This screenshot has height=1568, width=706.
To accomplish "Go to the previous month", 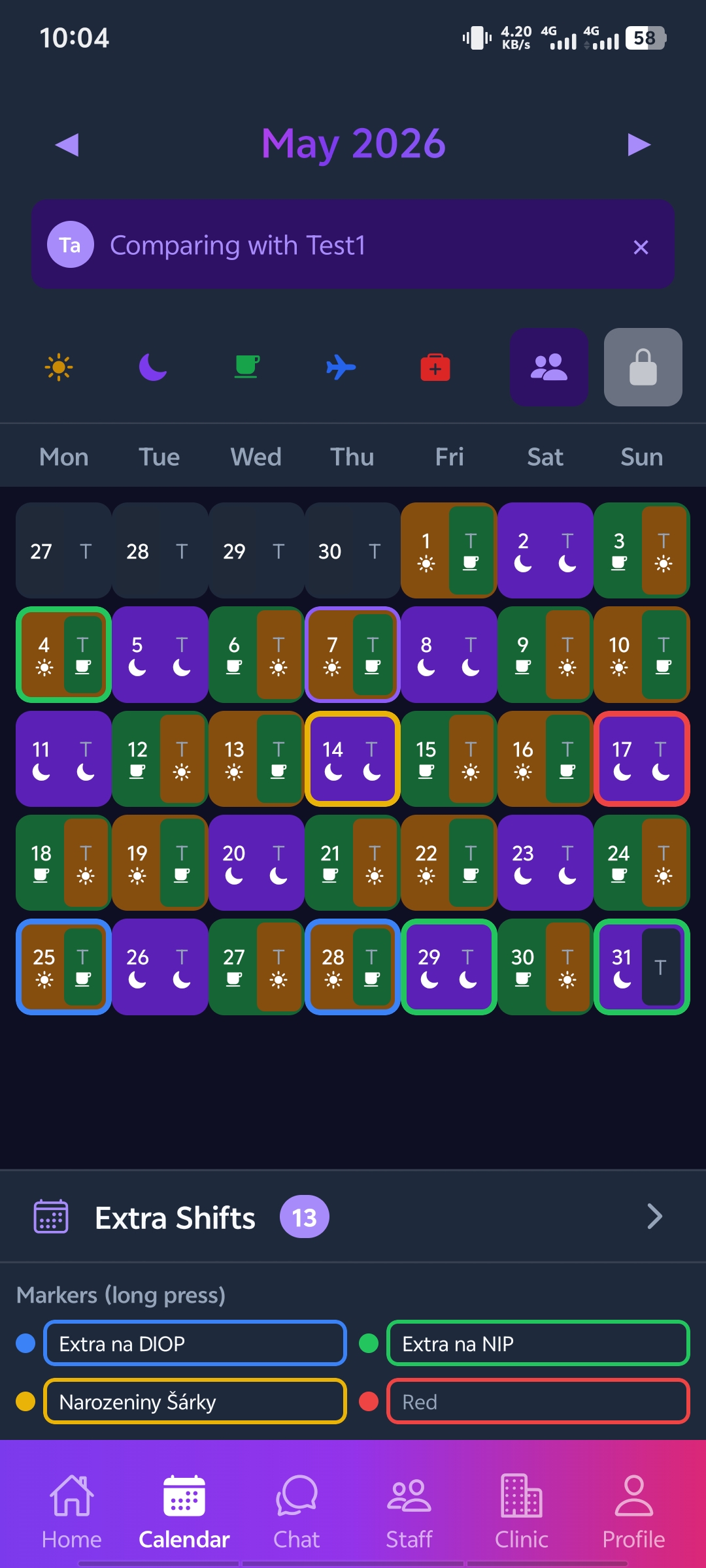I will pos(67,144).
